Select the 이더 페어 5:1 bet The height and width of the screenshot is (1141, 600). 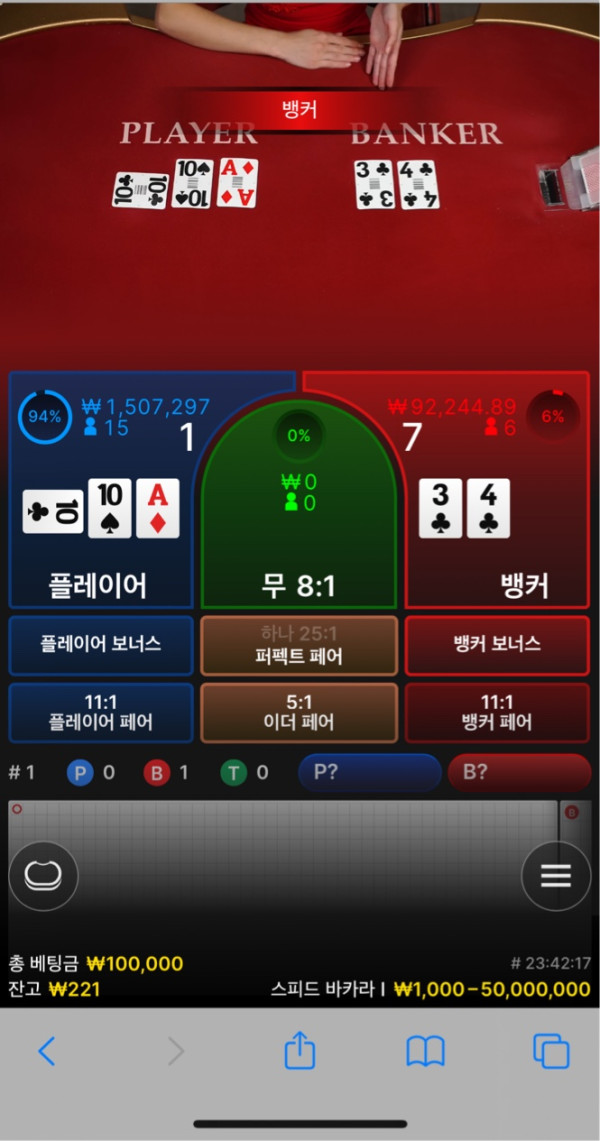(x=299, y=712)
